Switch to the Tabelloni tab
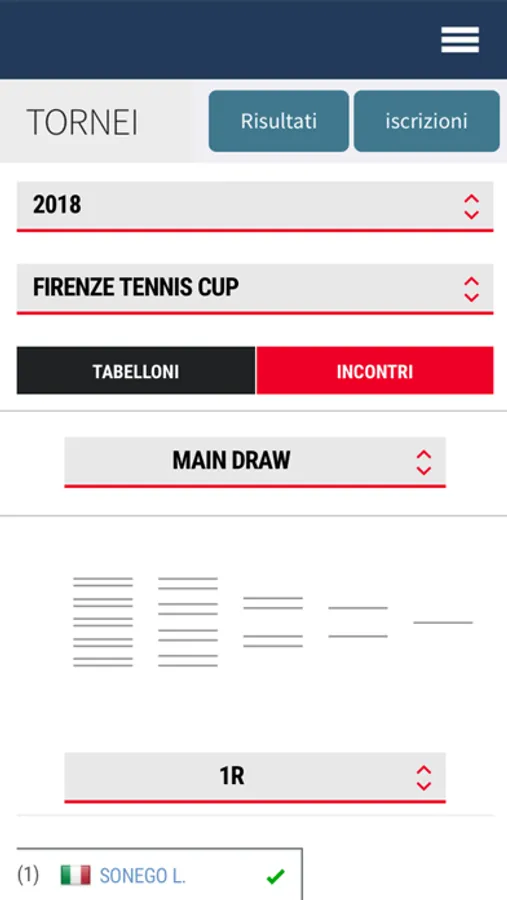Image resolution: width=507 pixels, height=900 pixels. (136, 370)
